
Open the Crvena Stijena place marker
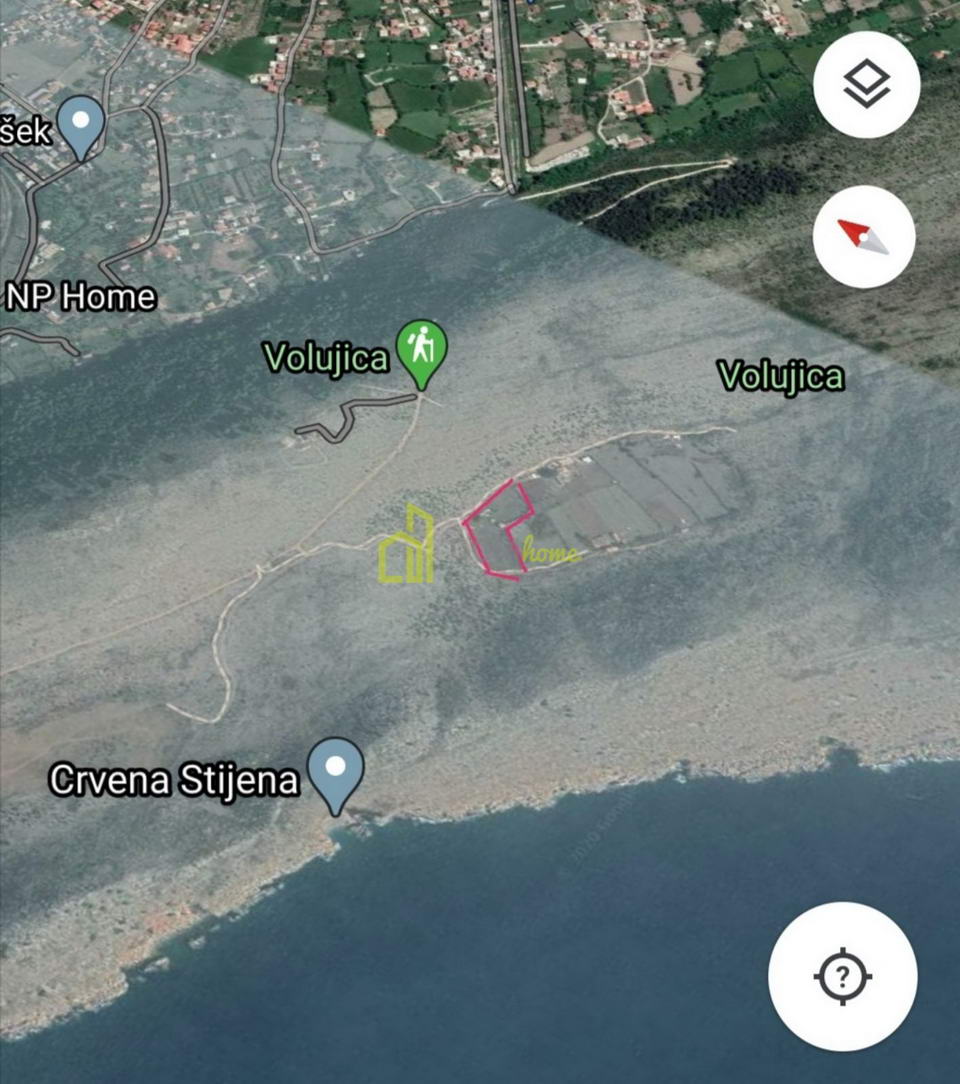click(336, 772)
